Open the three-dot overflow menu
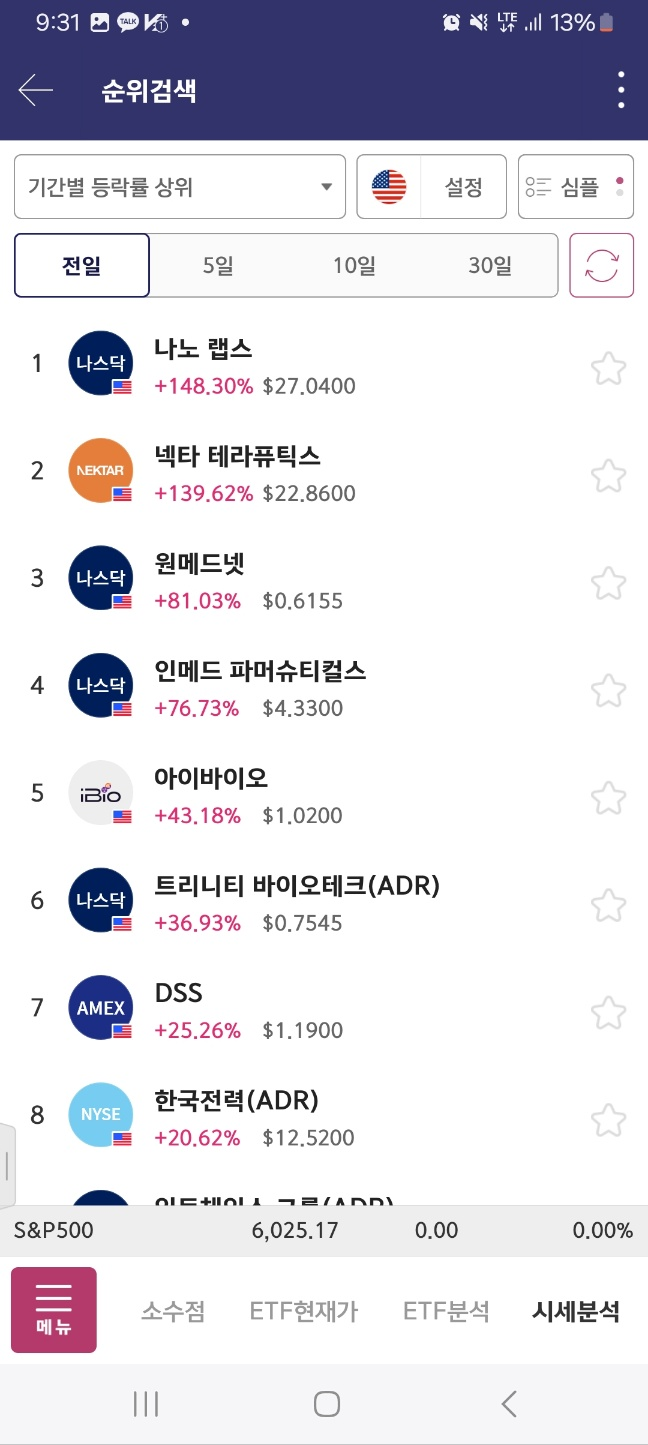The height and width of the screenshot is (1445, 648). pyautogui.click(x=621, y=91)
